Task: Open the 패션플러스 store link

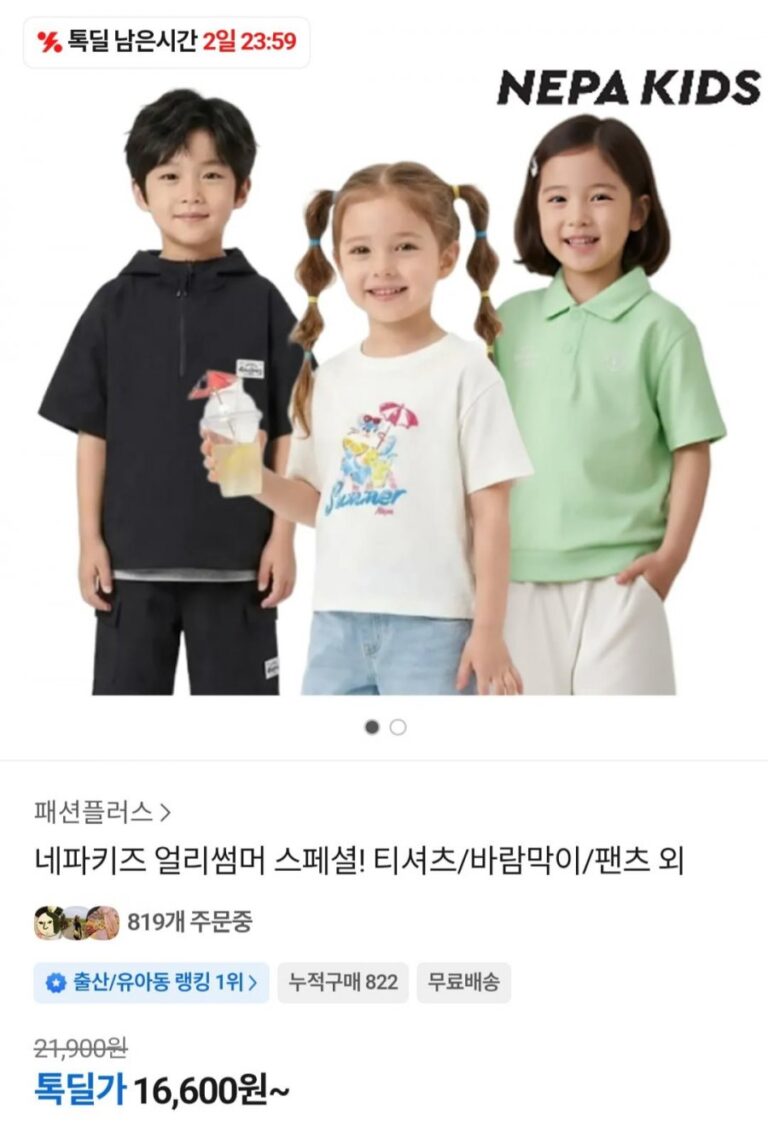Action: (x=102, y=810)
